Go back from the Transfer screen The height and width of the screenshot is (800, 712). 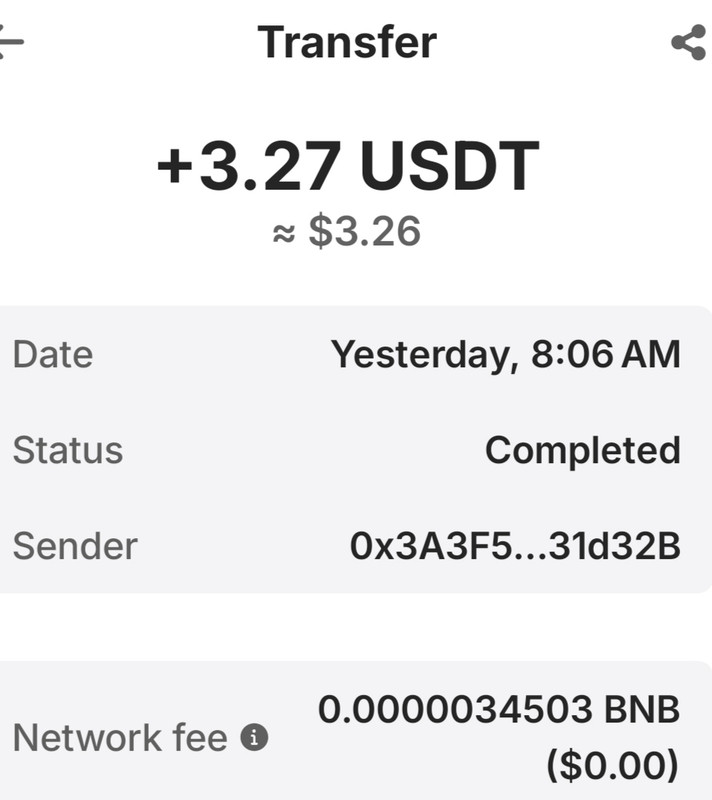(10, 43)
